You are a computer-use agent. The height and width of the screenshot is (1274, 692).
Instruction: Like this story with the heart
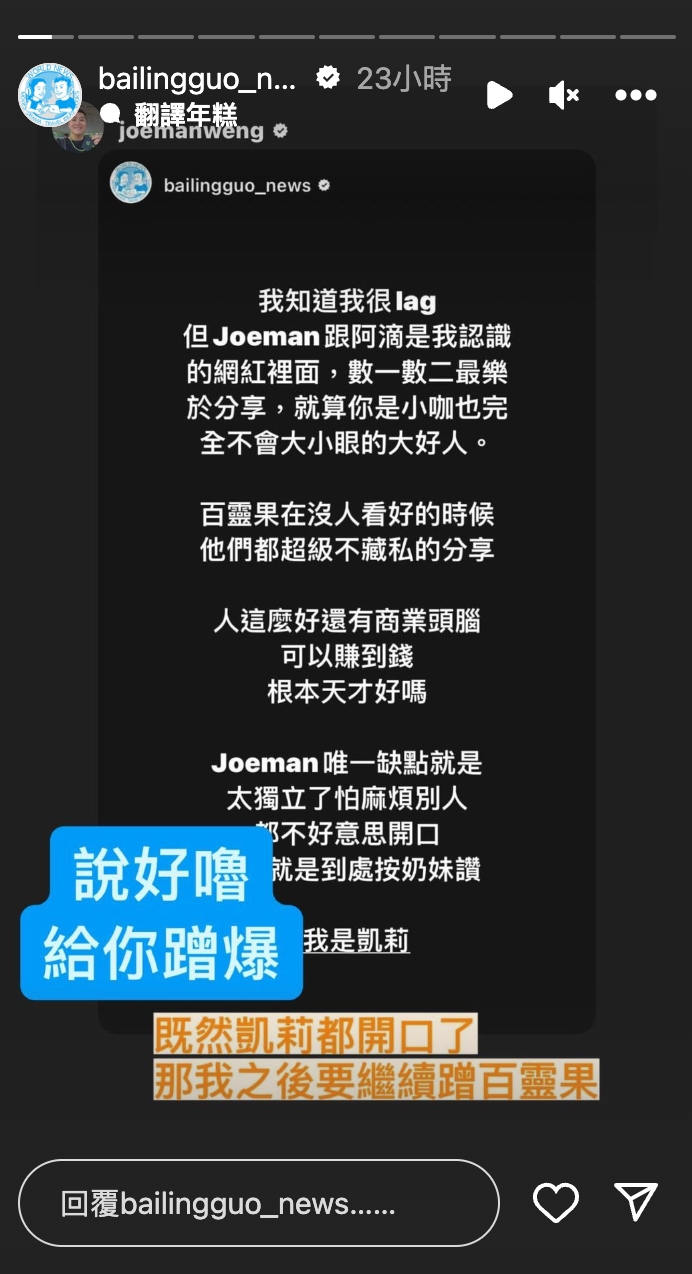pyautogui.click(x=556, y=1202)
